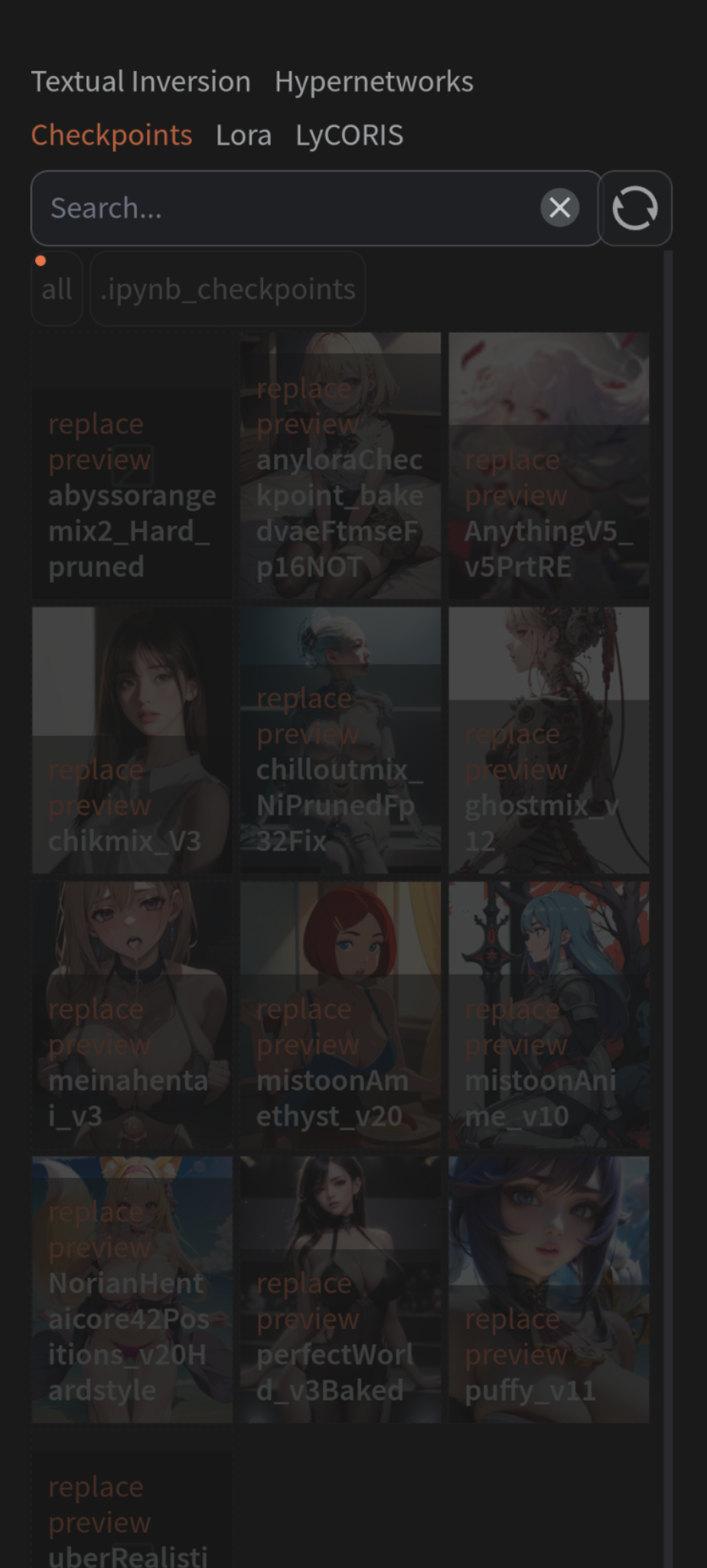Tap the Search field
This screenshot has width=707, height=1568.
click(x=283, y=208)
